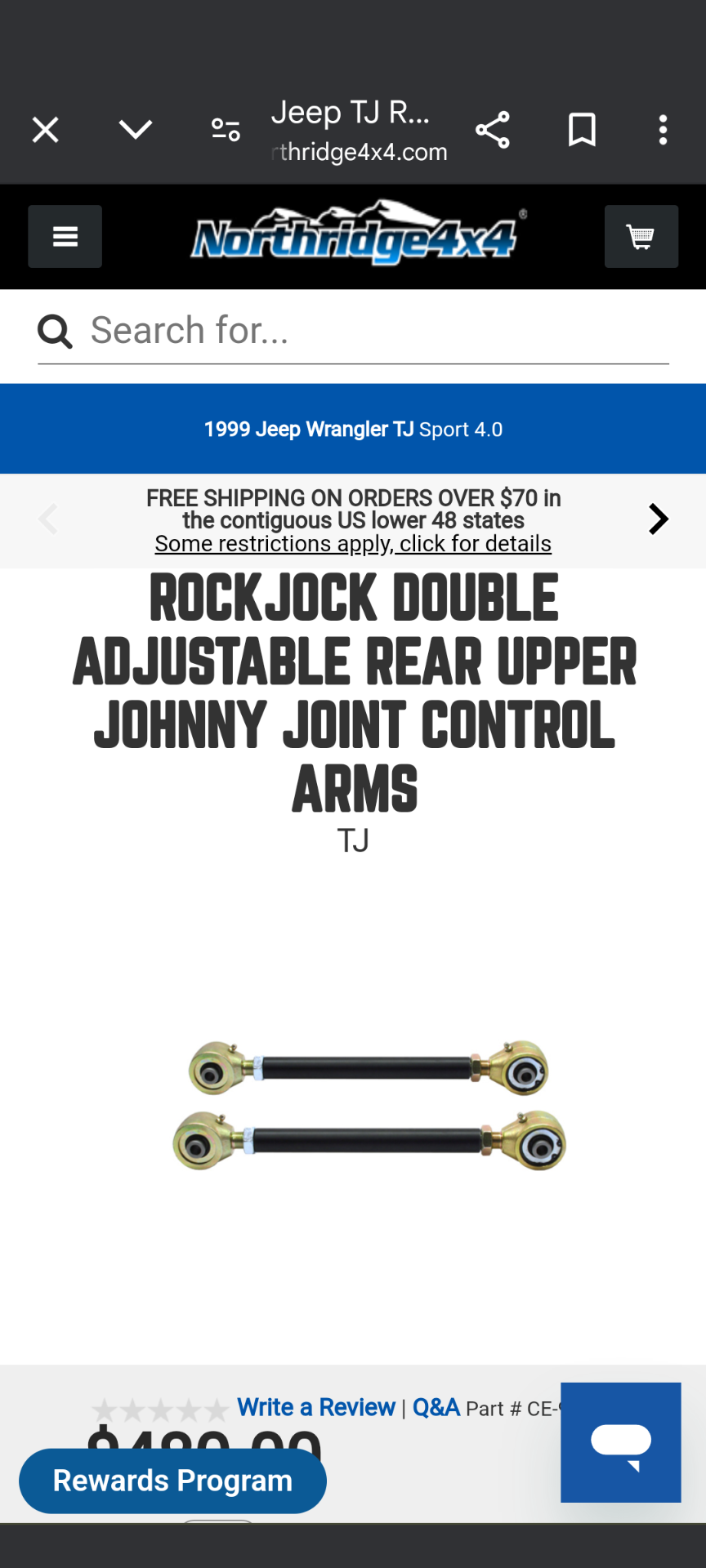Jump to the Q&A section

click(436, 1407)
